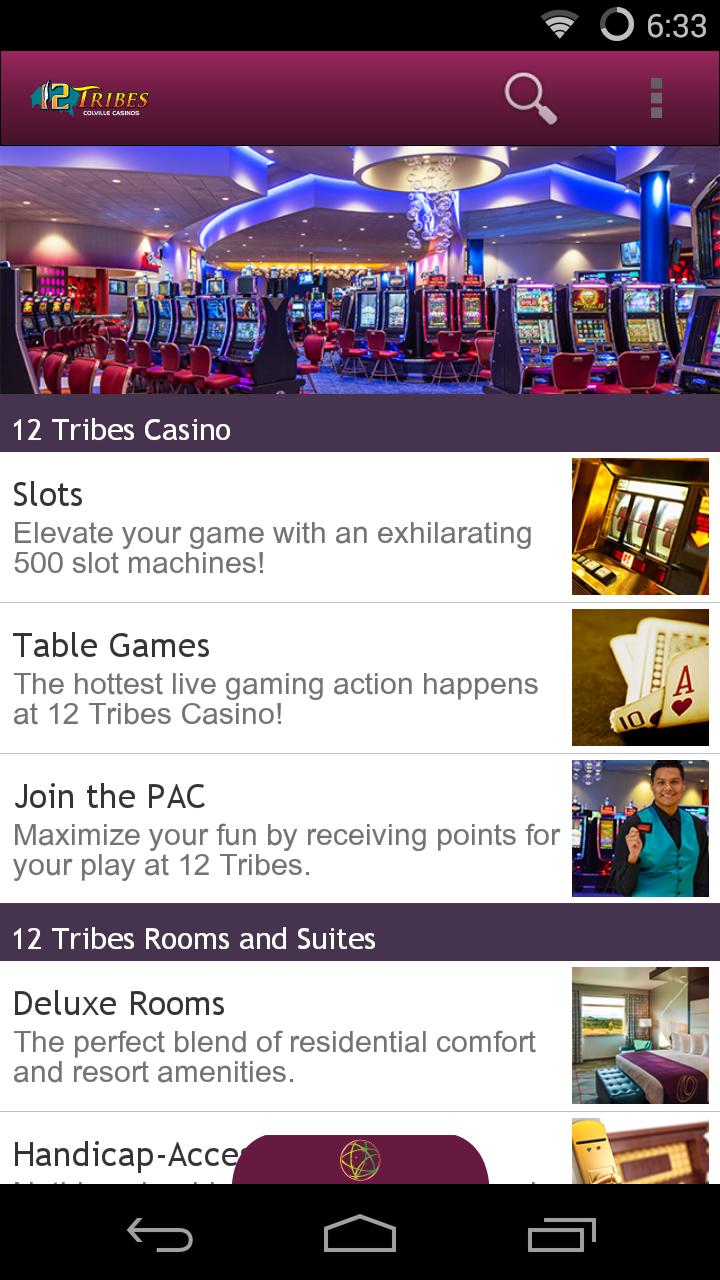Select the Join the PAC item

(x=280, y=828)
